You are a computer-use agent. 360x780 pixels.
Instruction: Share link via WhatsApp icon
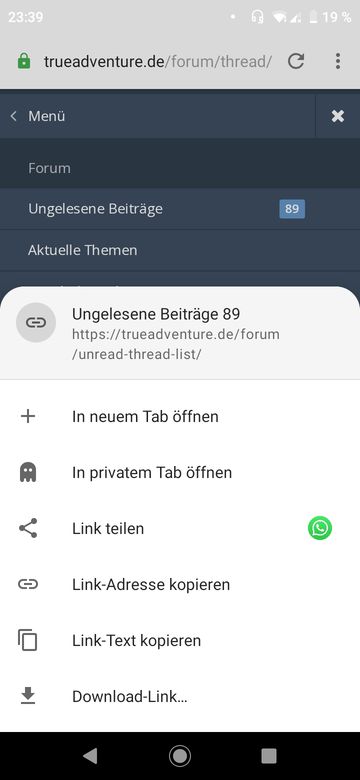tap(320, 528)
